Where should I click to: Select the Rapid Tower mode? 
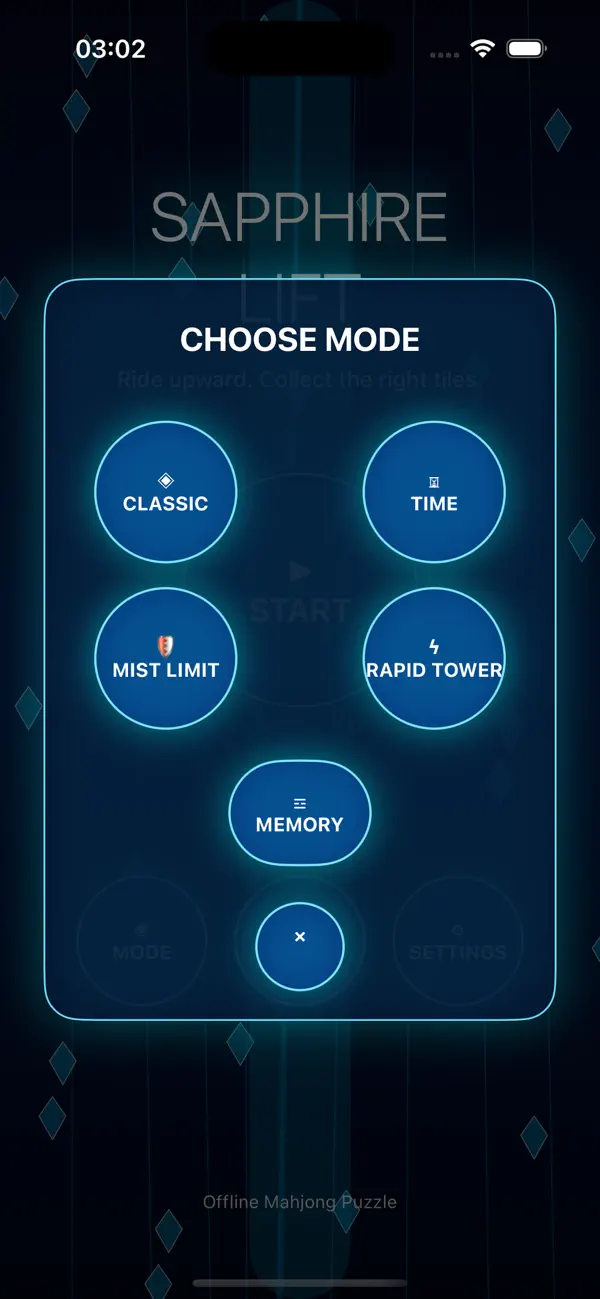tap(434, 658)
